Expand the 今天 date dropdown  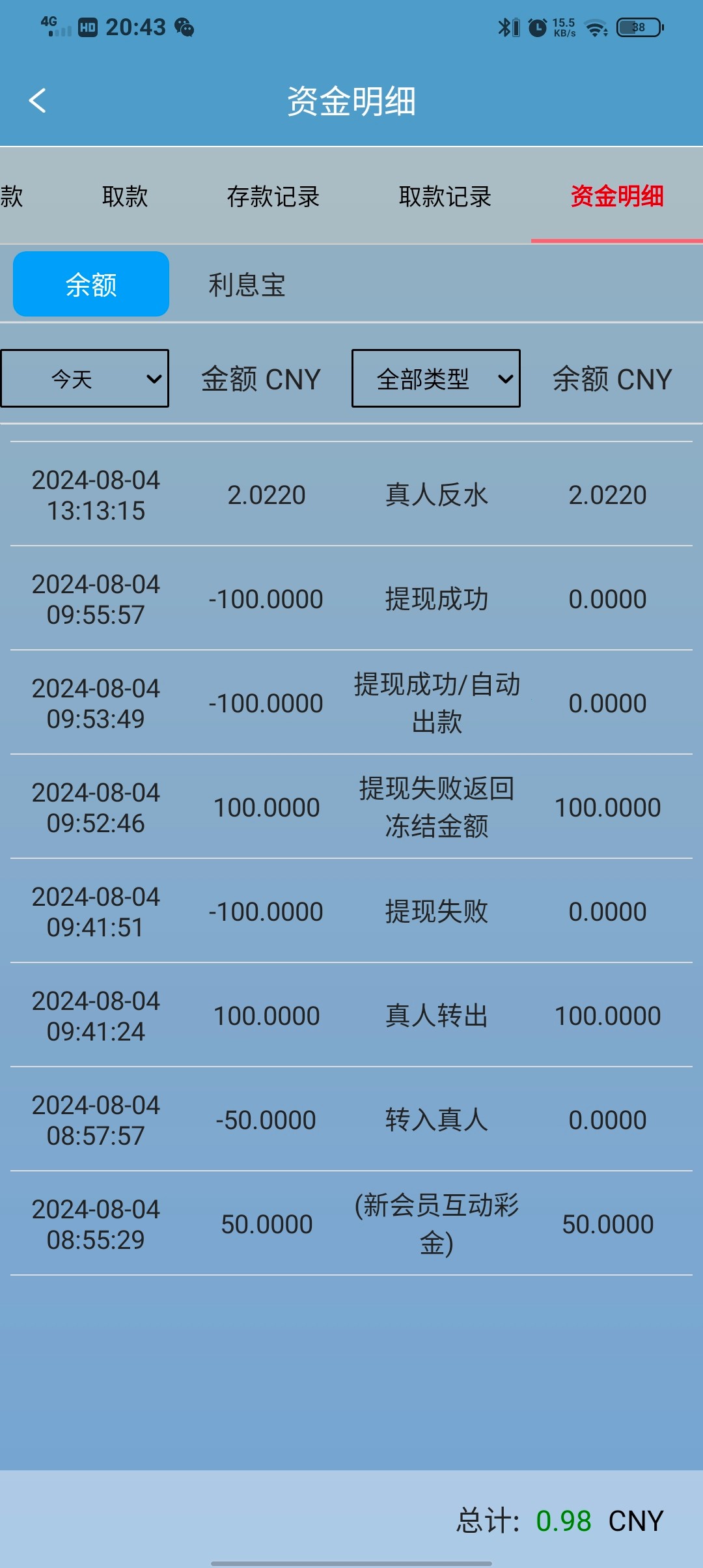tap(85, 378)
